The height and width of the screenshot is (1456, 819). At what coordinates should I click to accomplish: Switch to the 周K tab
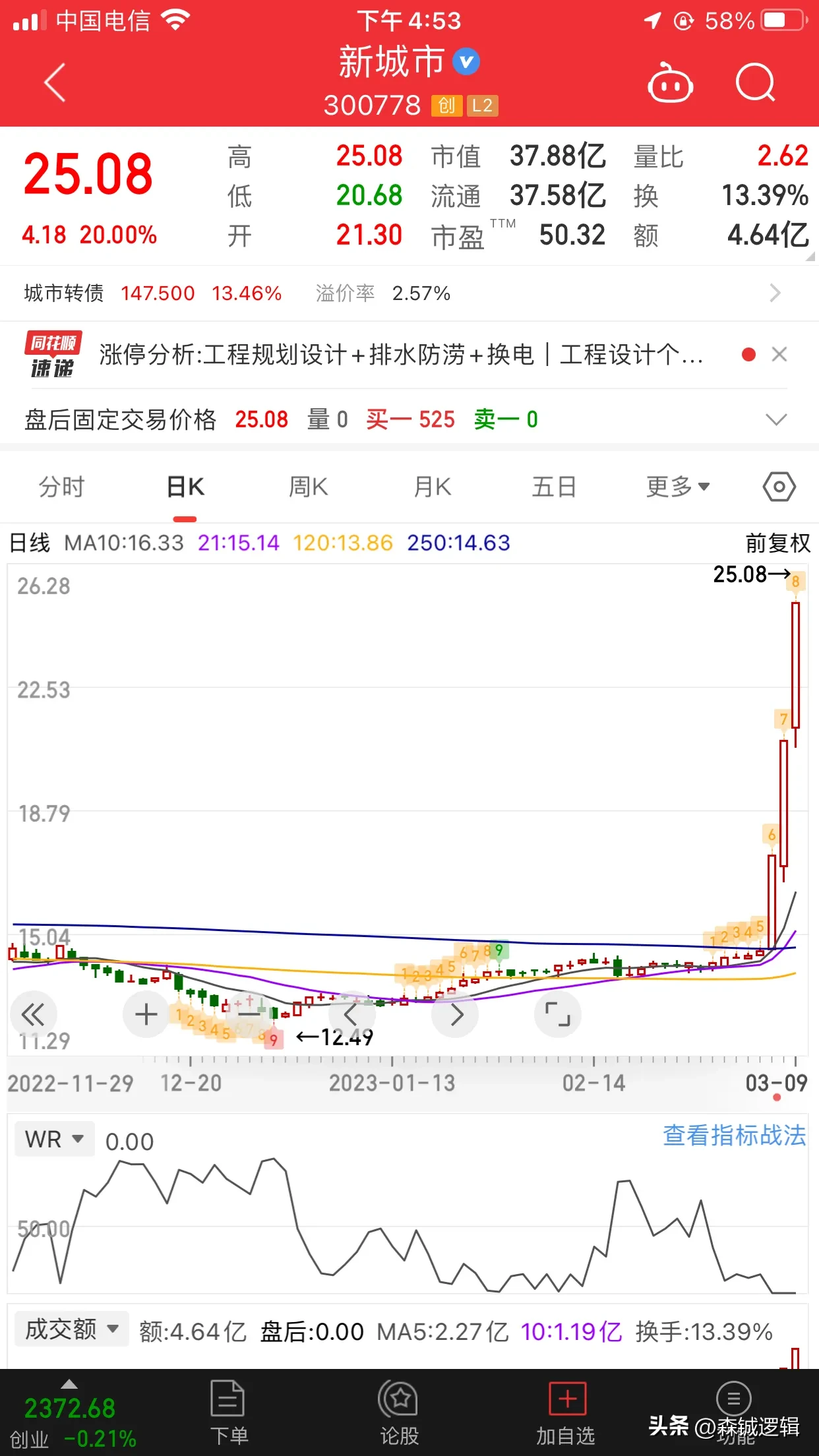pos(308,487)
